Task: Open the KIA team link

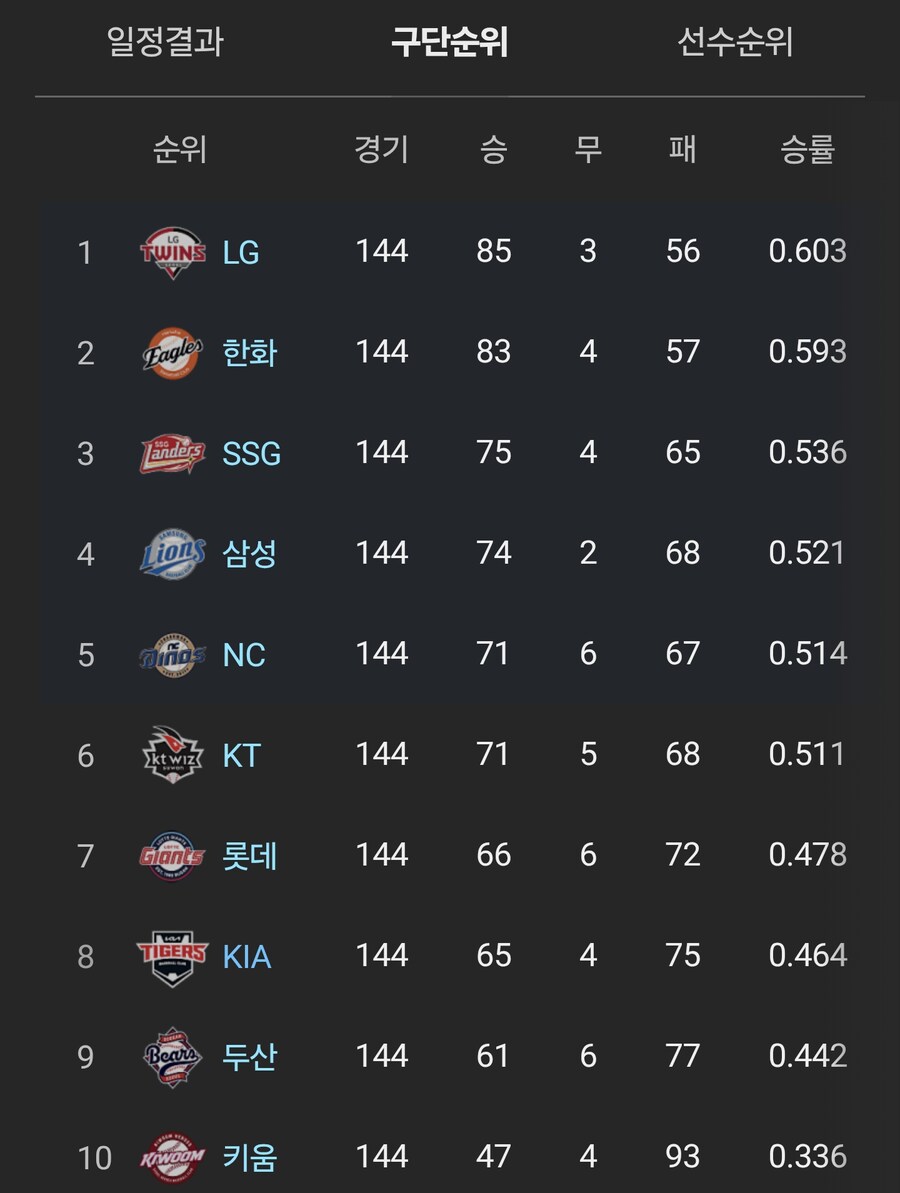Action: pyautogui.click(x=246, y=956)
